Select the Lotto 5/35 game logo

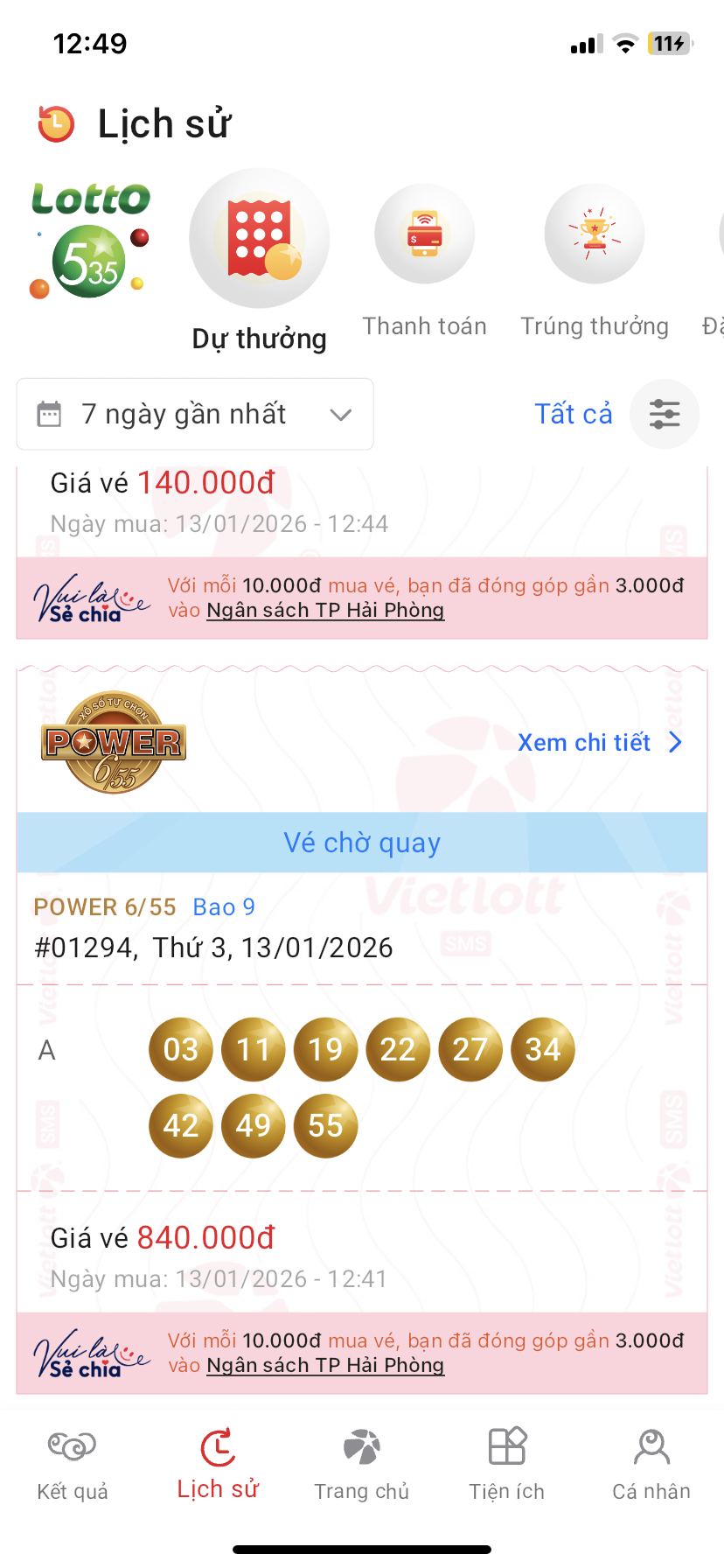[x=90, y=240]
